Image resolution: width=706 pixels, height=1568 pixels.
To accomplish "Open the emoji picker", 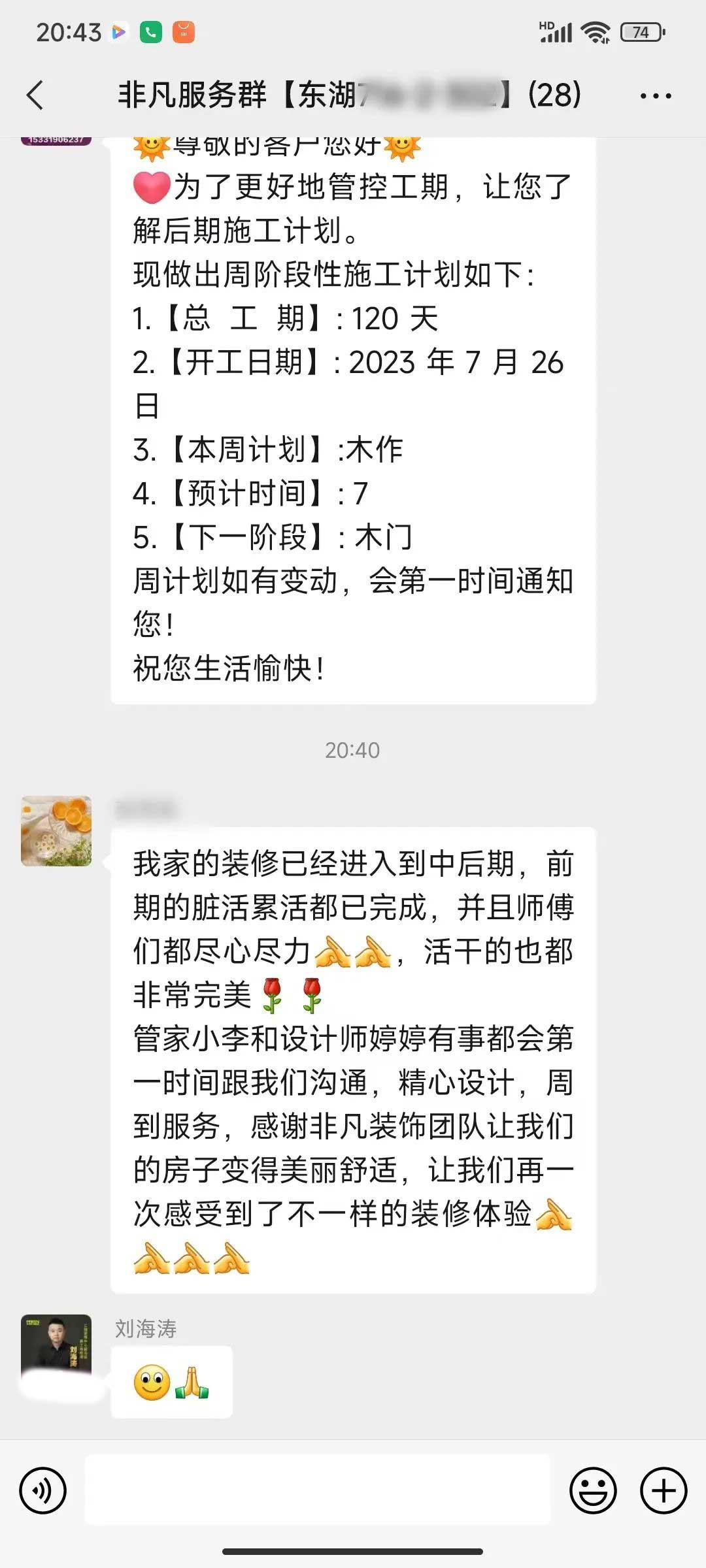I will 593,1491.
